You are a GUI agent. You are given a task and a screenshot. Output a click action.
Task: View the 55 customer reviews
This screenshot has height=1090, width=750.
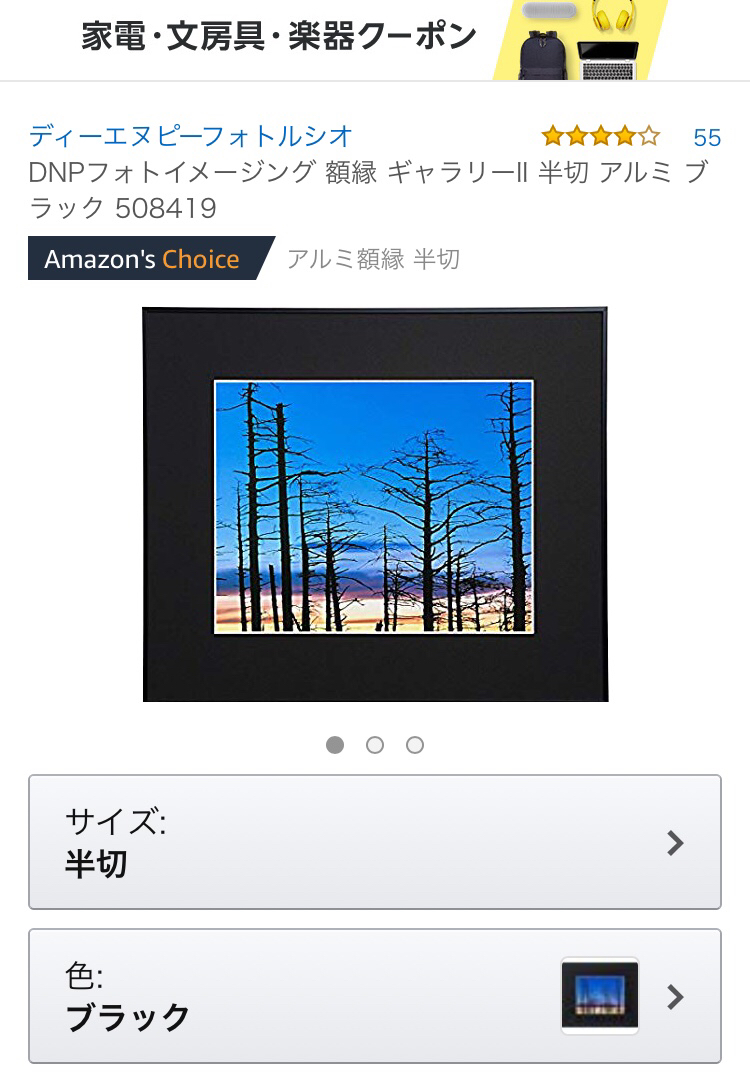[x=706, y=137]
